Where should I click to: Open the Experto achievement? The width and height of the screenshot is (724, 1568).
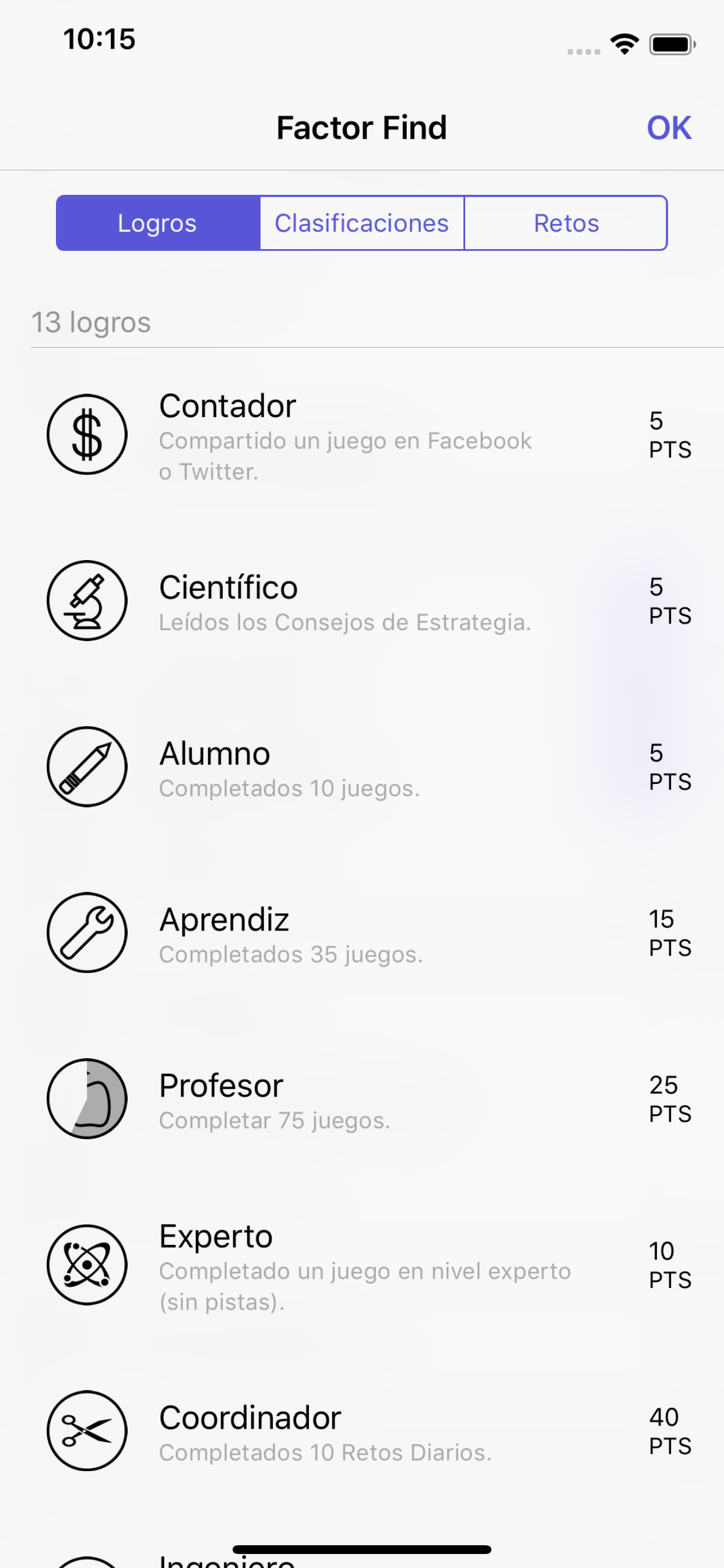362,1265
